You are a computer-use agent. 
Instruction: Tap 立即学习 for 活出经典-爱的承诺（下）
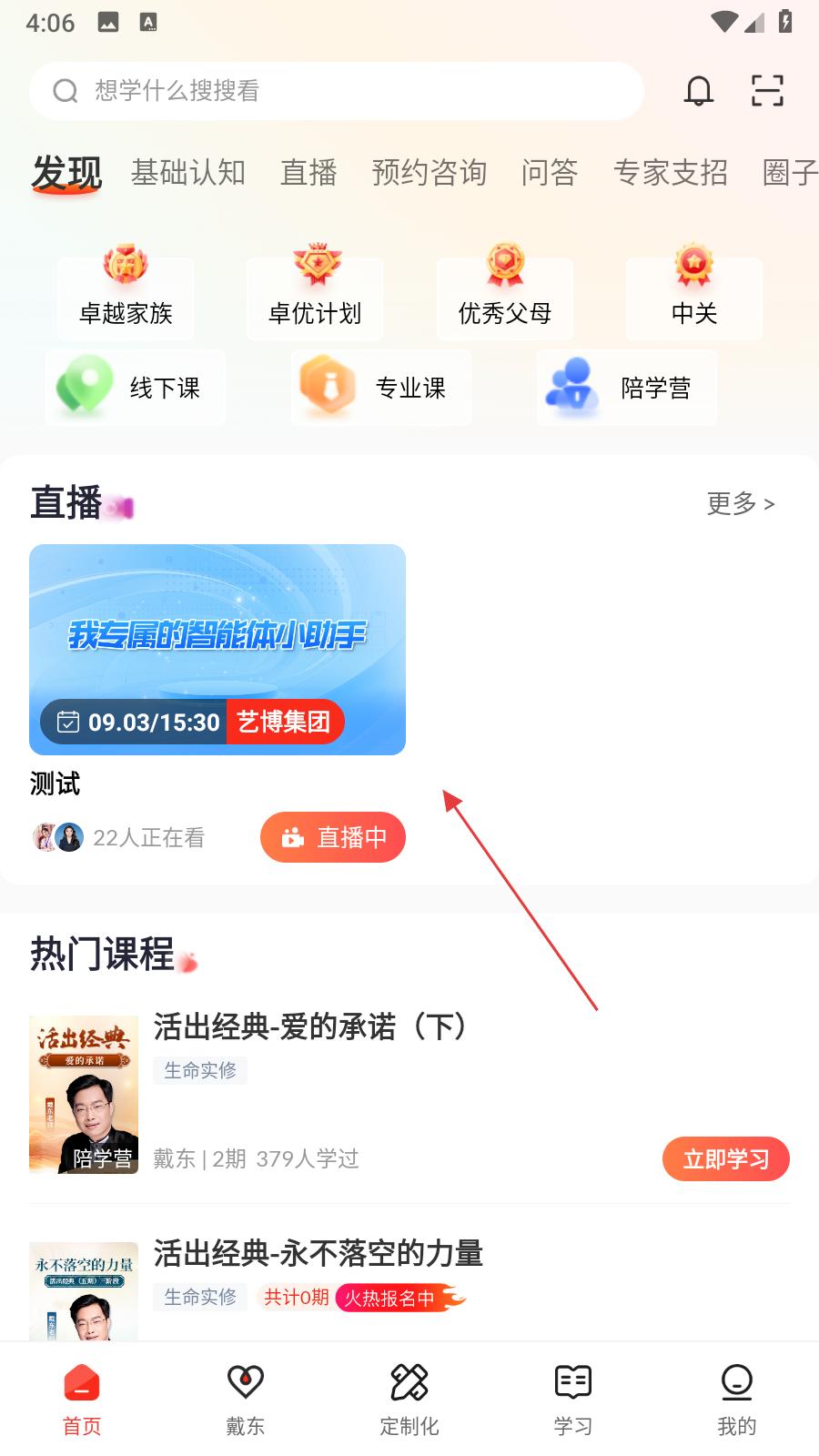click(725, 1158)
